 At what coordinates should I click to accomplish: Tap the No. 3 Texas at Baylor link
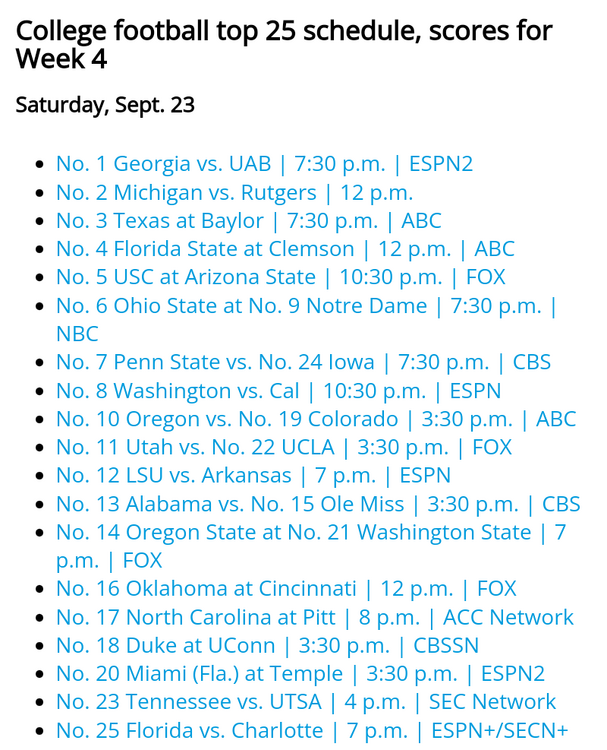coord(248,221)
